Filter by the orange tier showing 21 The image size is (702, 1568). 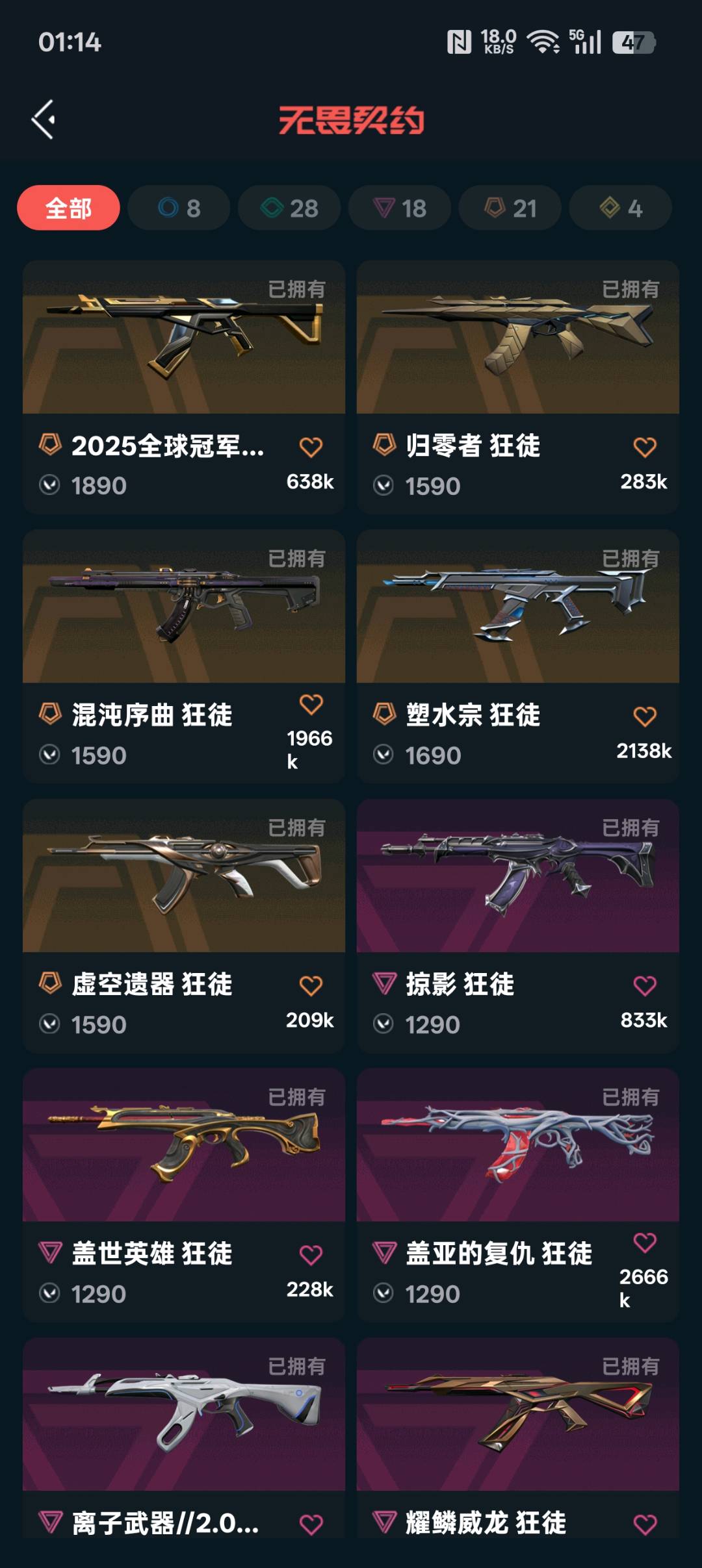[510, 208]
